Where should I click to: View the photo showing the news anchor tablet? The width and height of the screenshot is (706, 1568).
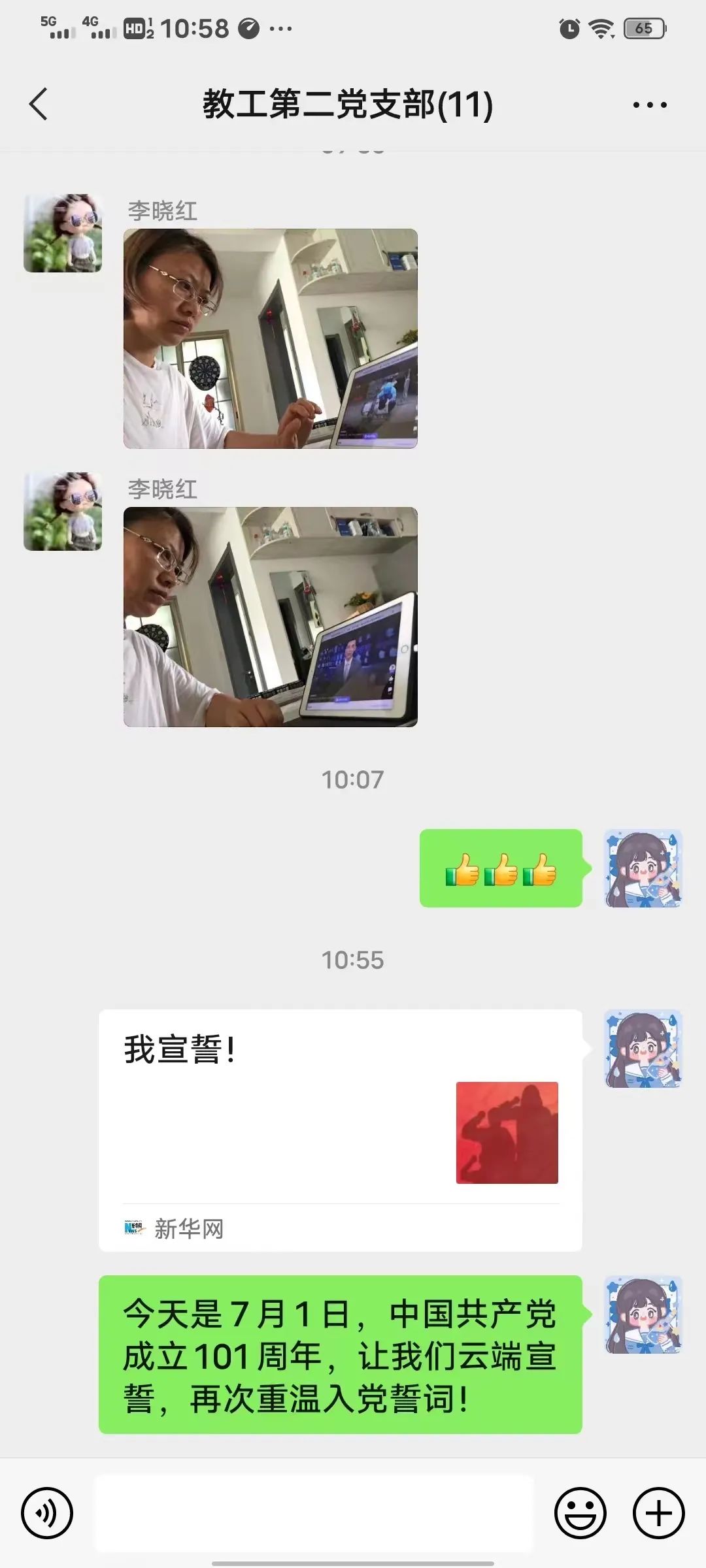[270, 617]
